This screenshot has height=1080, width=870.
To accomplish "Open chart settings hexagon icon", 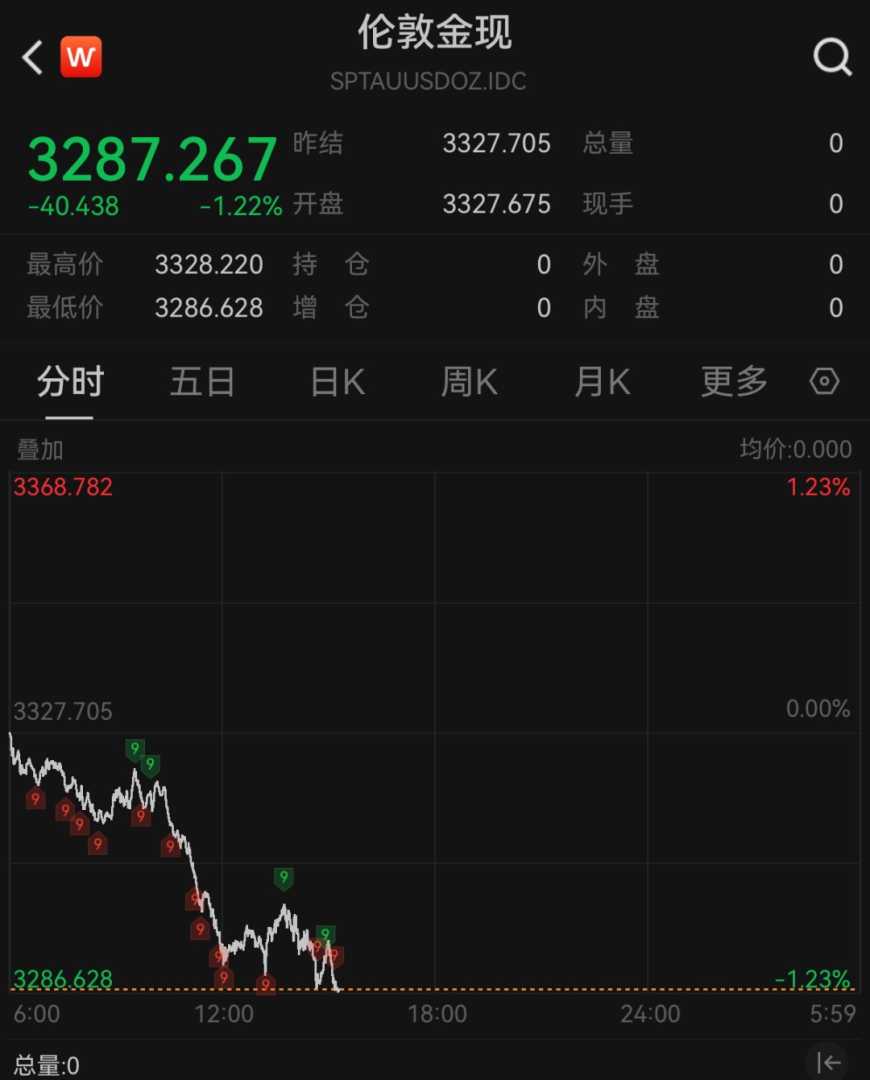I will click(x=824, y=381).
